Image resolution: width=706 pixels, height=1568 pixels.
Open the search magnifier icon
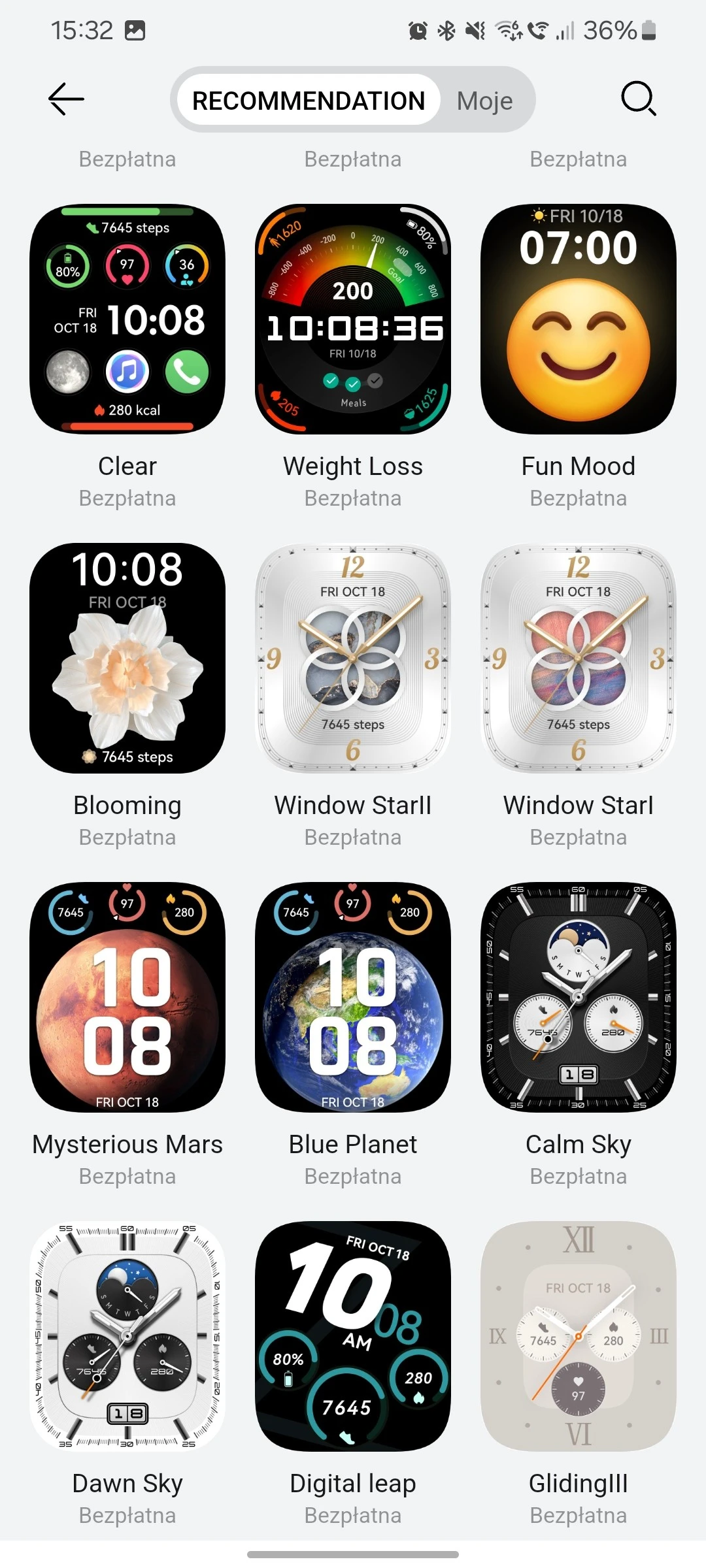click(x=637, y=99)
